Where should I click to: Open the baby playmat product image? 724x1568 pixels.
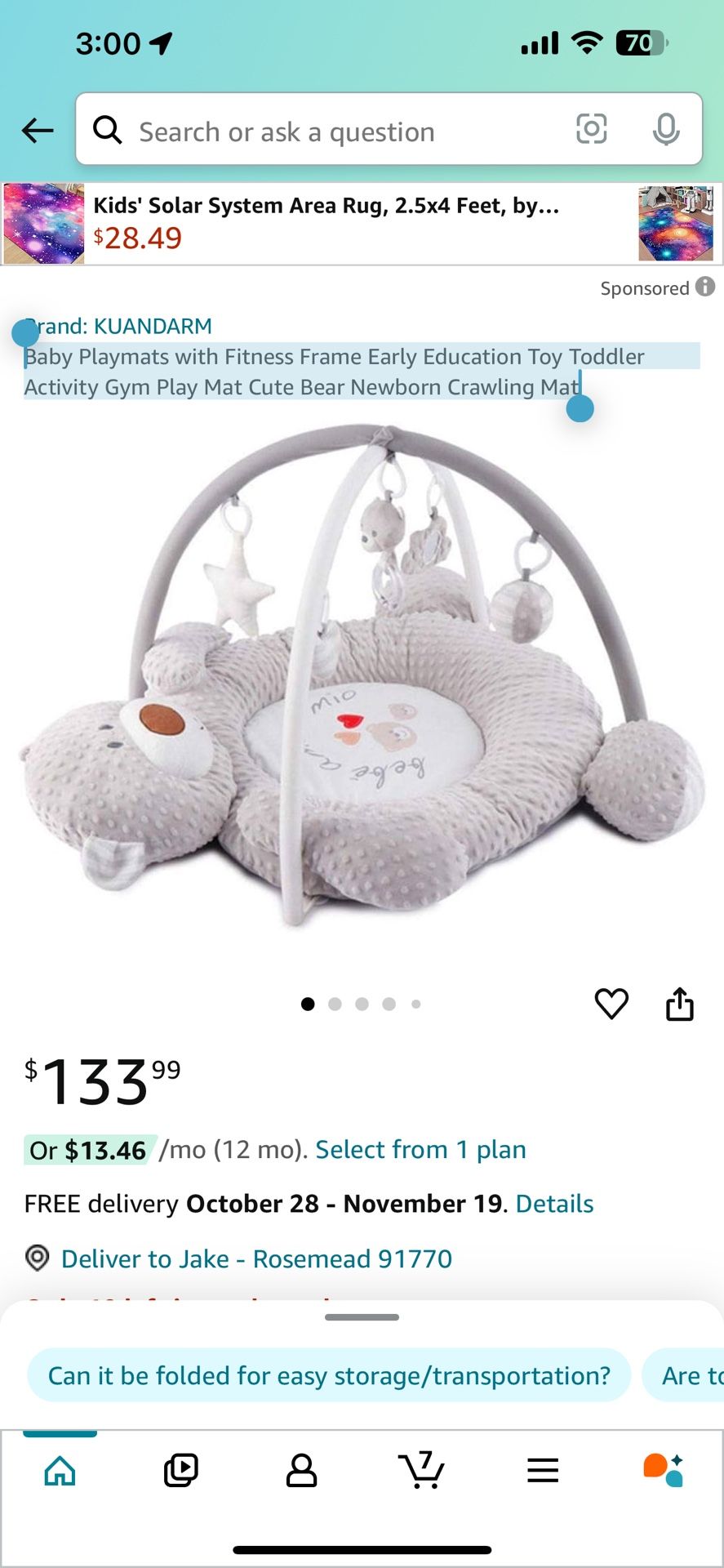tap(362, 678)
